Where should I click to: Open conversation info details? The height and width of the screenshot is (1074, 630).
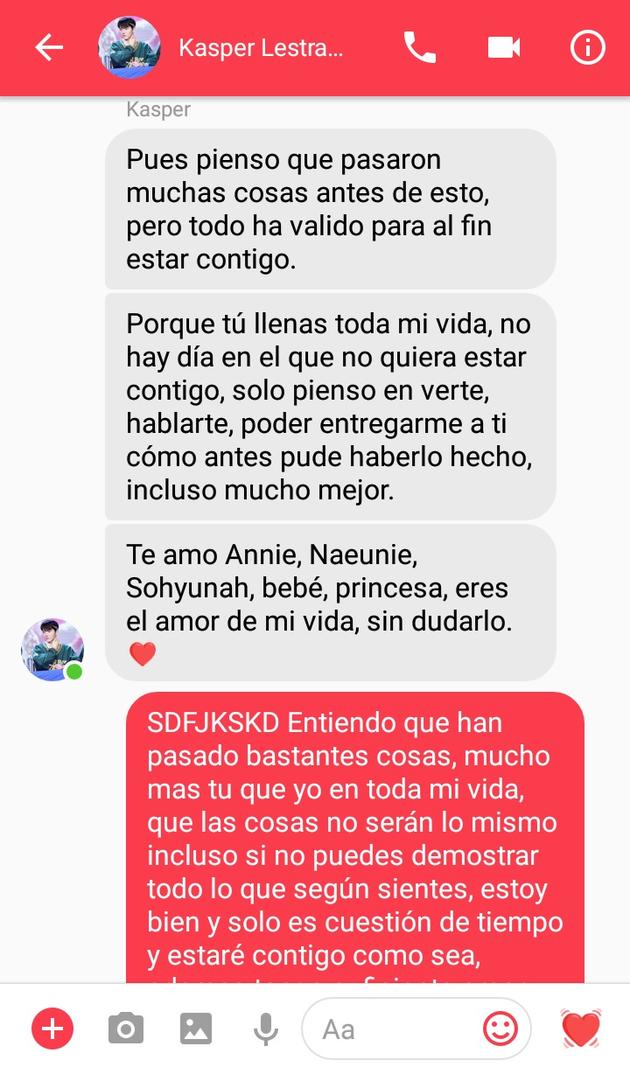[x=588, y=48]
